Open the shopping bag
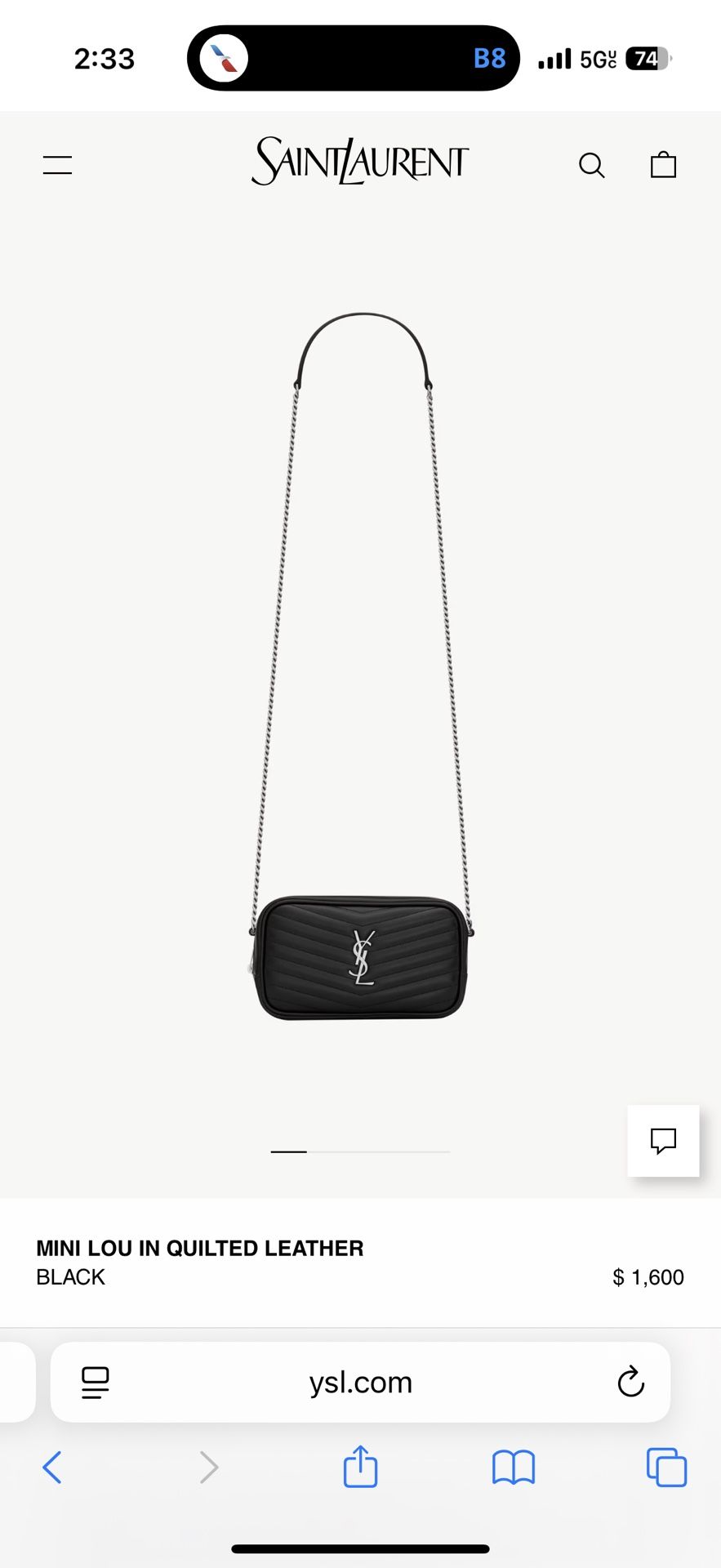This screenshot has width=721, height=1568. point(664,164)
